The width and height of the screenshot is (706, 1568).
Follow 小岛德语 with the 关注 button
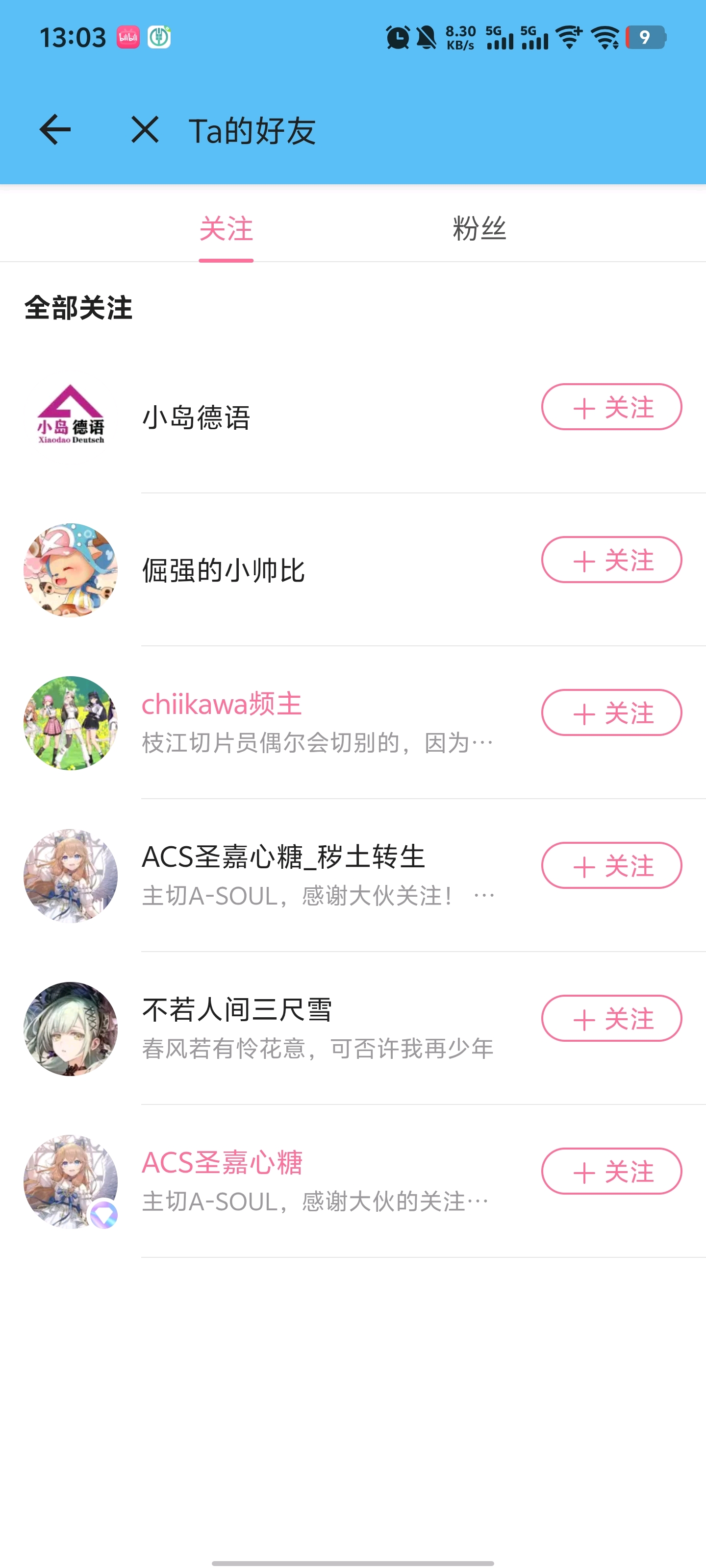point(611,407)
